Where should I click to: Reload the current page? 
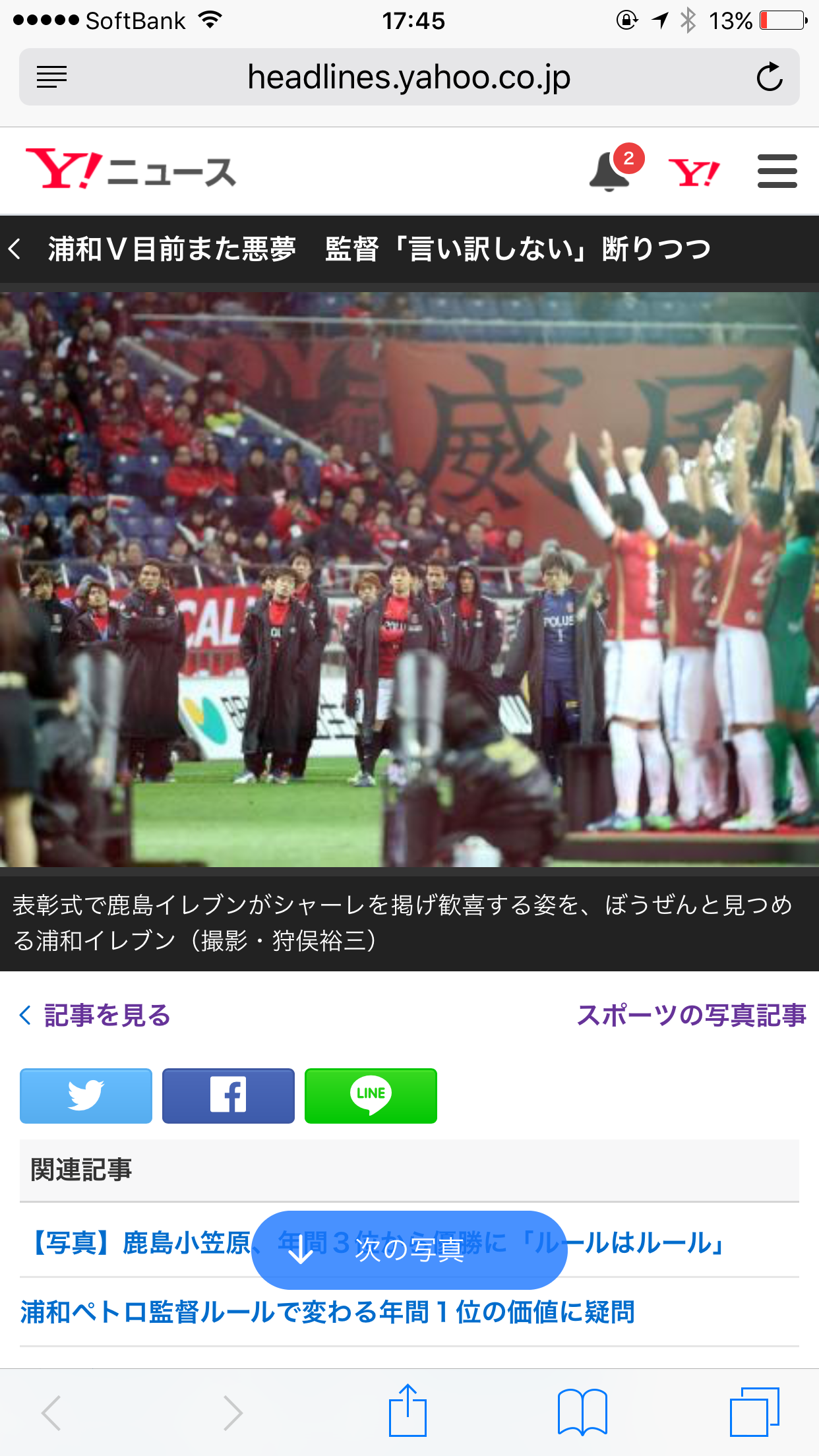click(x=769, y=77)
